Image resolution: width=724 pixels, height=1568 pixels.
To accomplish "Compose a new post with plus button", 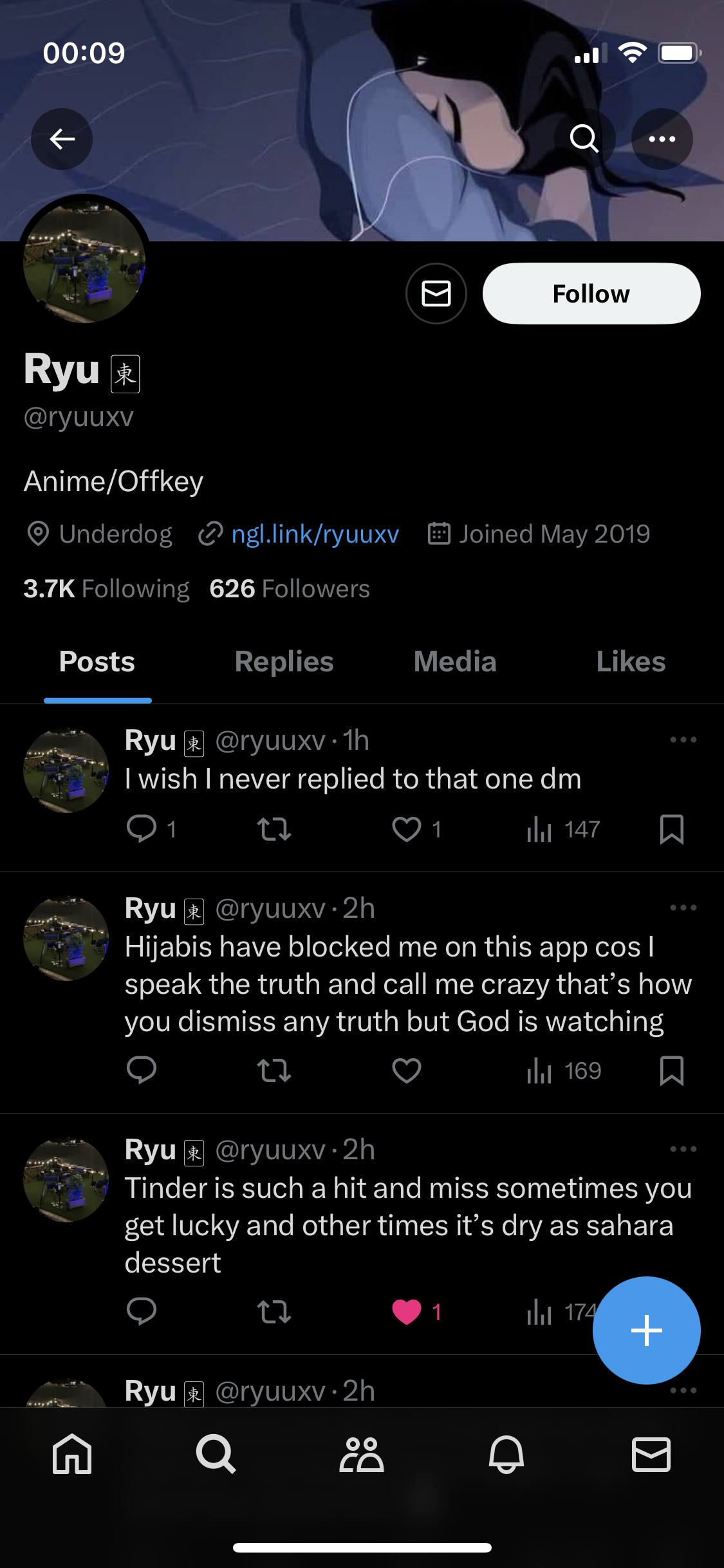I will (x=647, y=1330).
